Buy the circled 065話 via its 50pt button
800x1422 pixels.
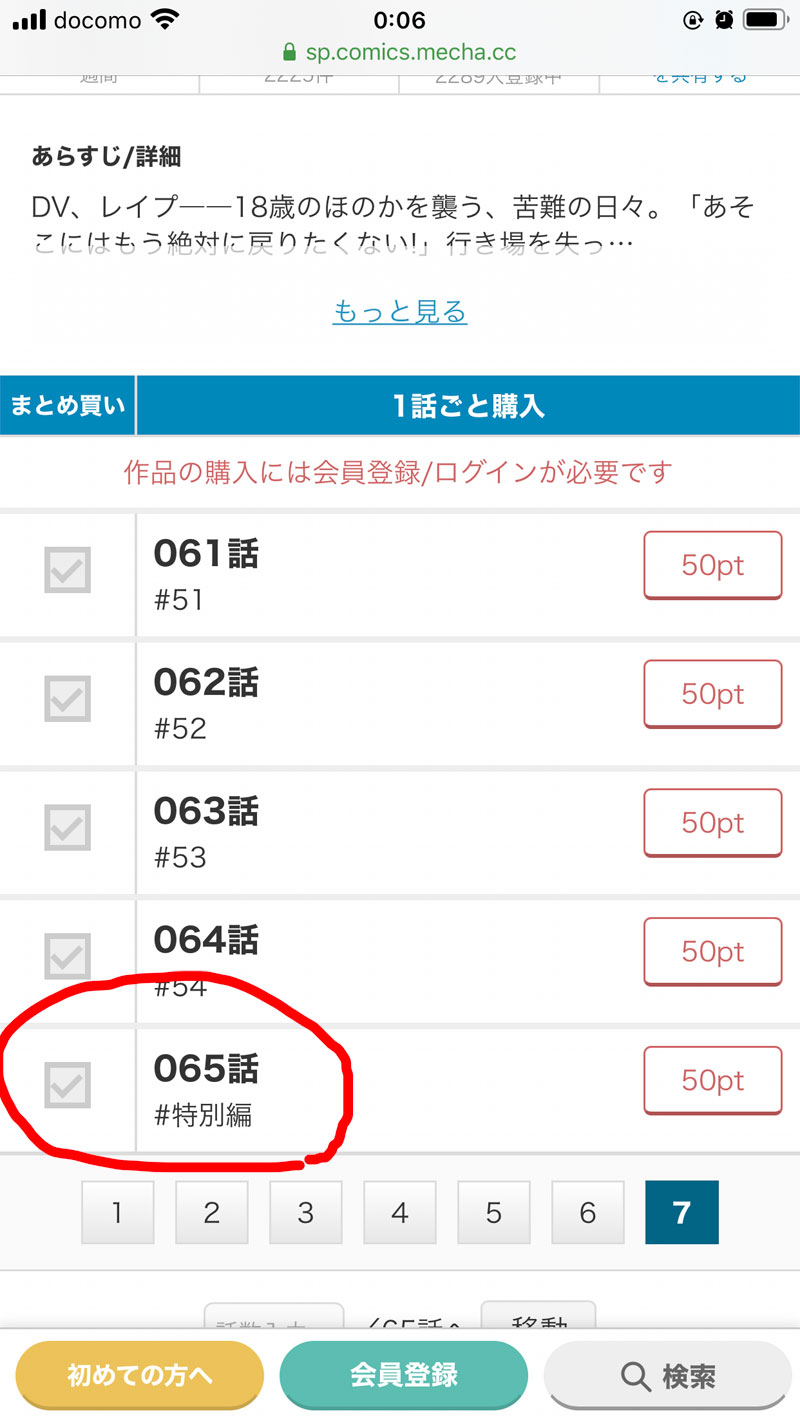[713, 1080]
